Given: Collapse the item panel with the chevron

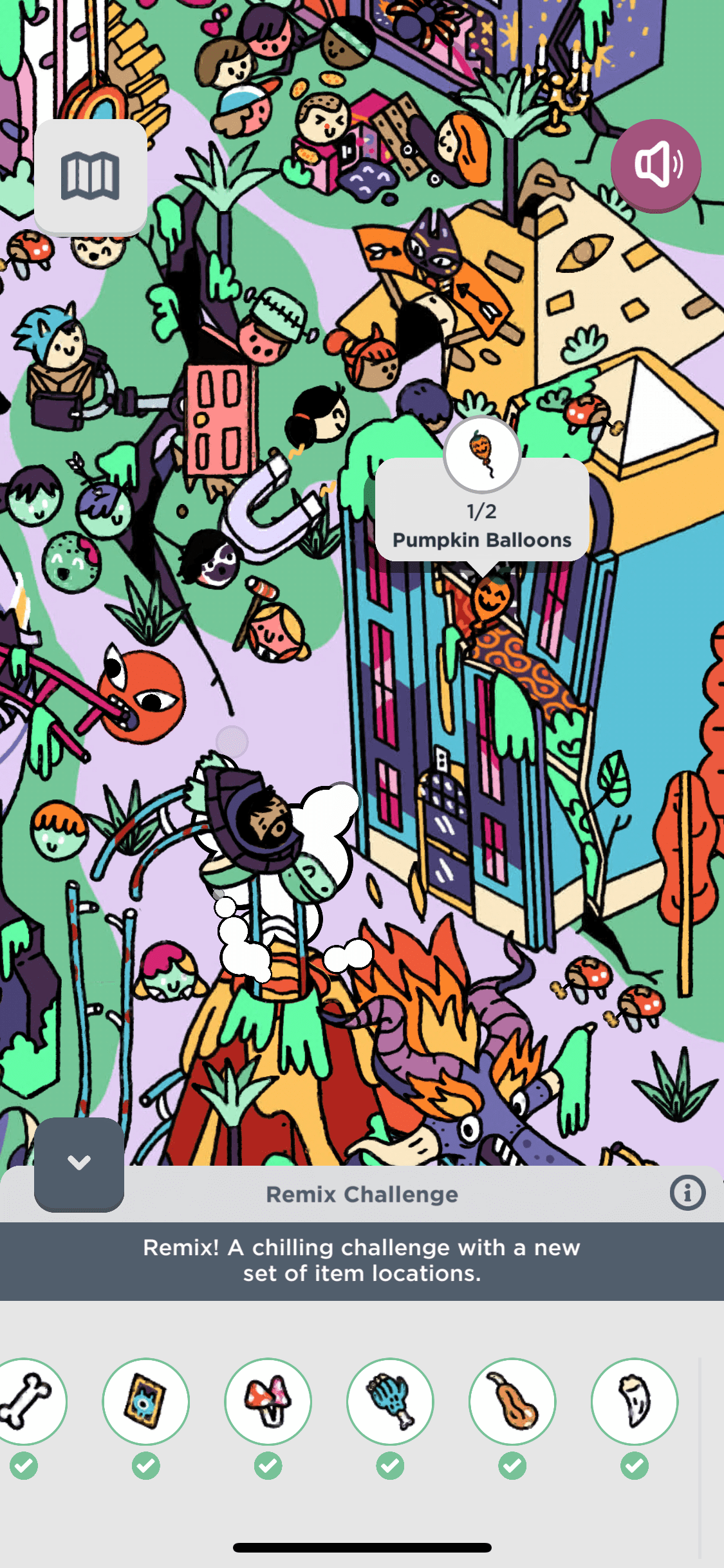Looking at the screenshot, I should coord(79,1163).
